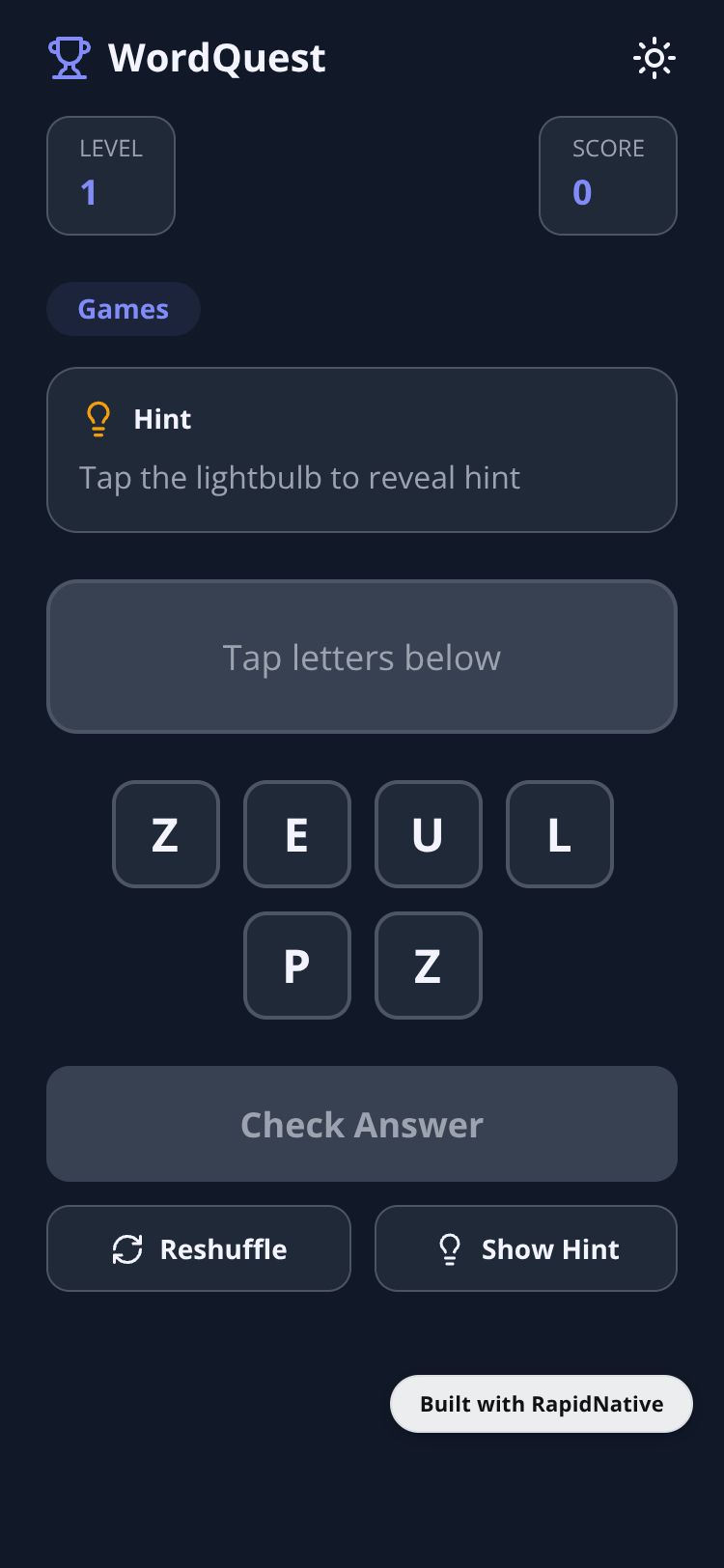Choose the letter L tile
The height and width of the screenshot is (1568, 724).
[559, 834]
